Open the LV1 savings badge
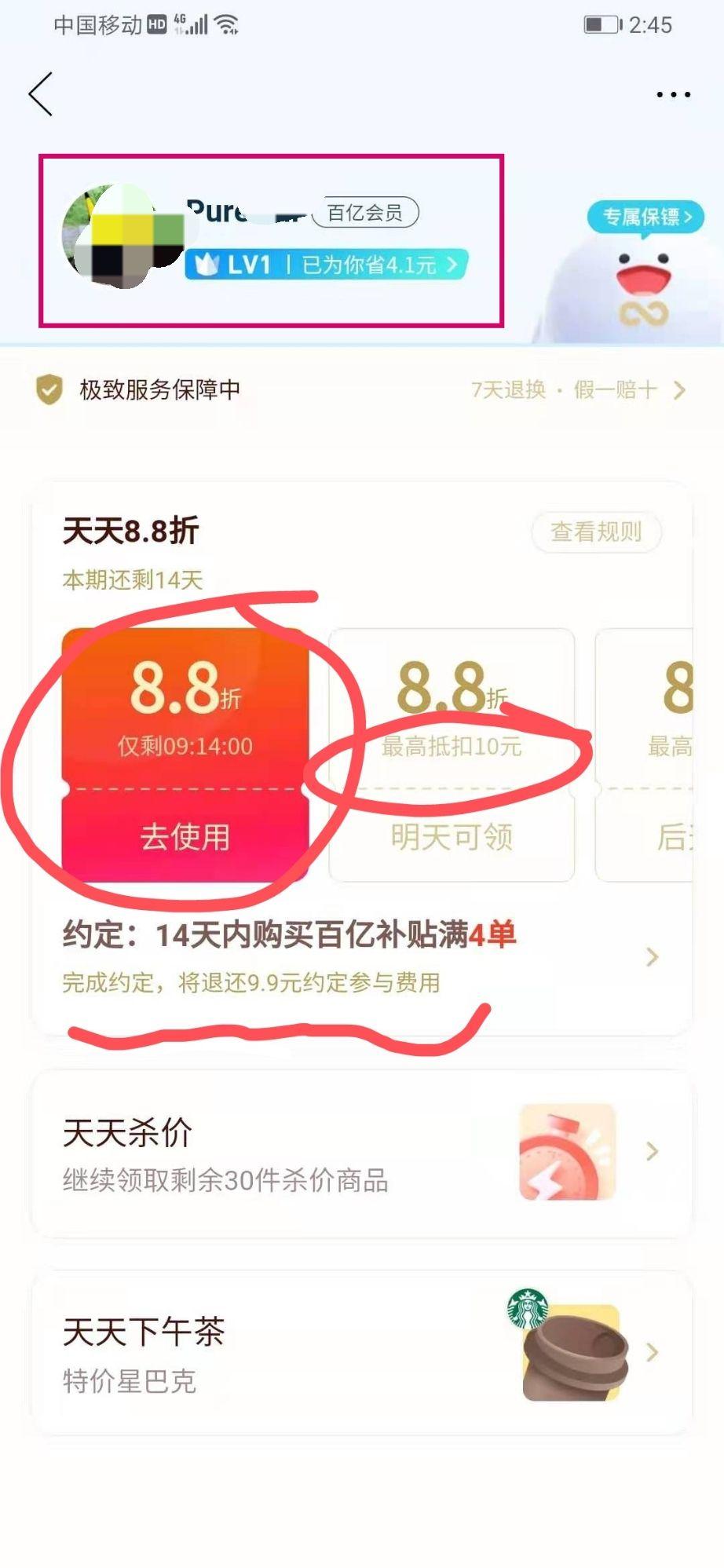 tap(326, 265)
